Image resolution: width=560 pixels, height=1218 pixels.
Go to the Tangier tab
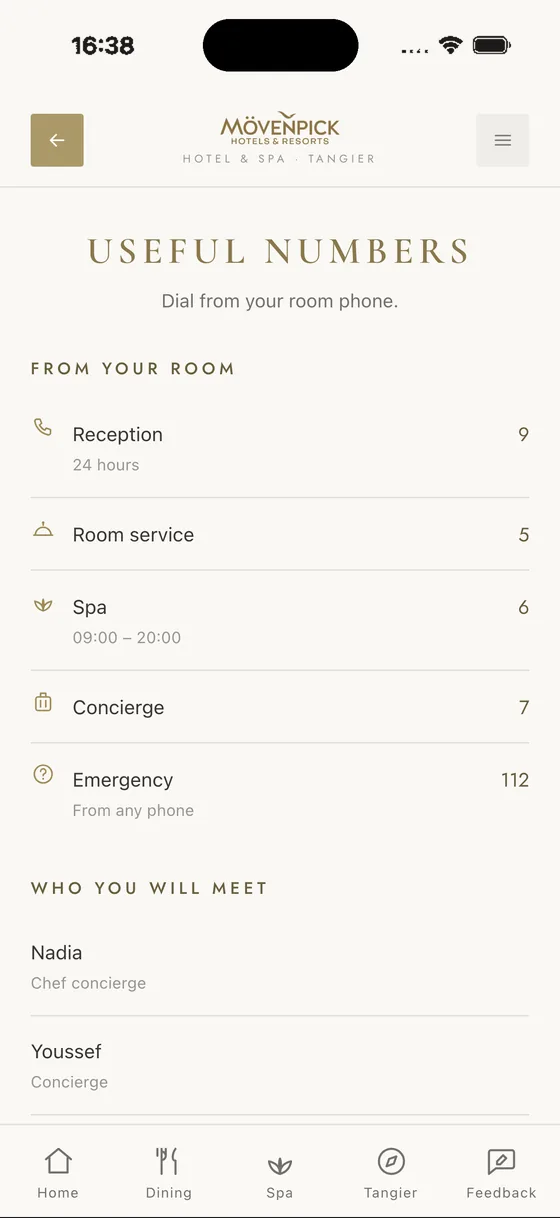(x=391, y=1173)
